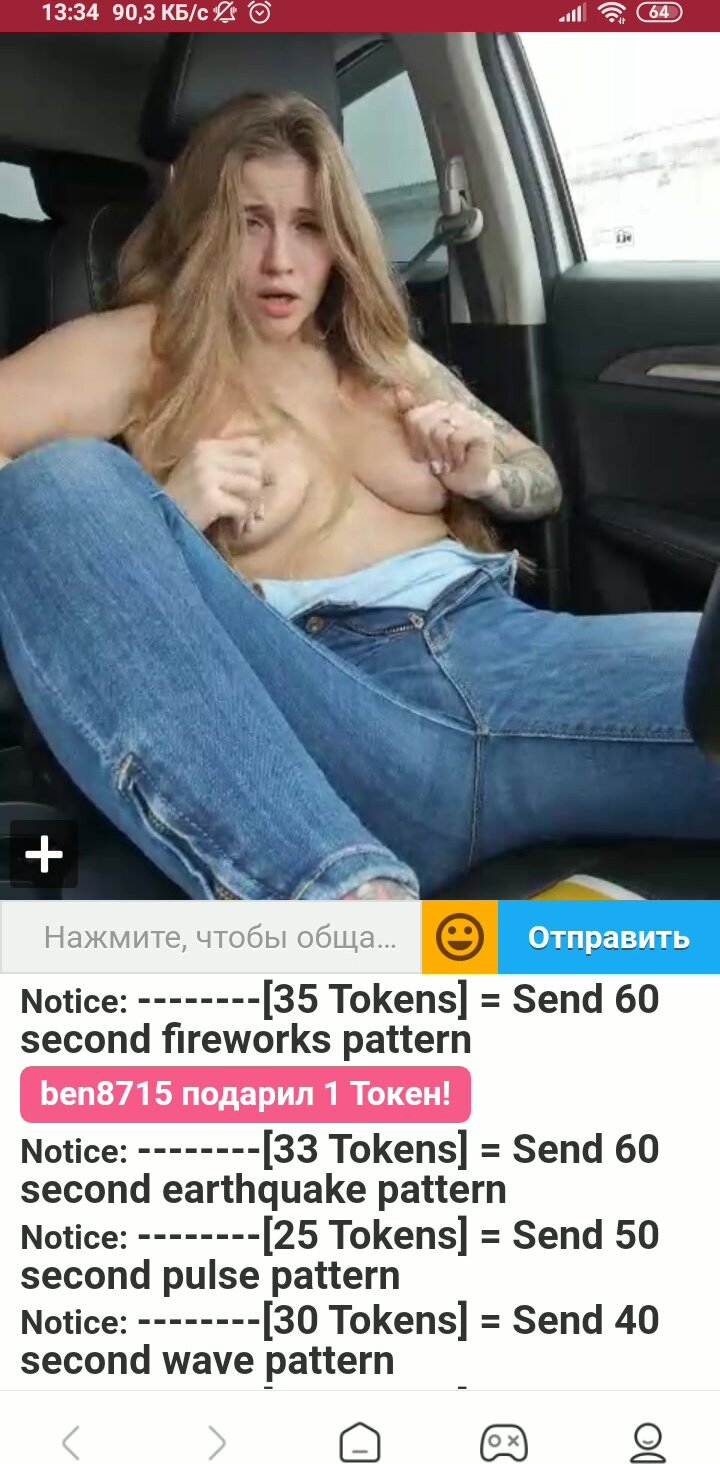Open the browser home page button

(360, 1442)
